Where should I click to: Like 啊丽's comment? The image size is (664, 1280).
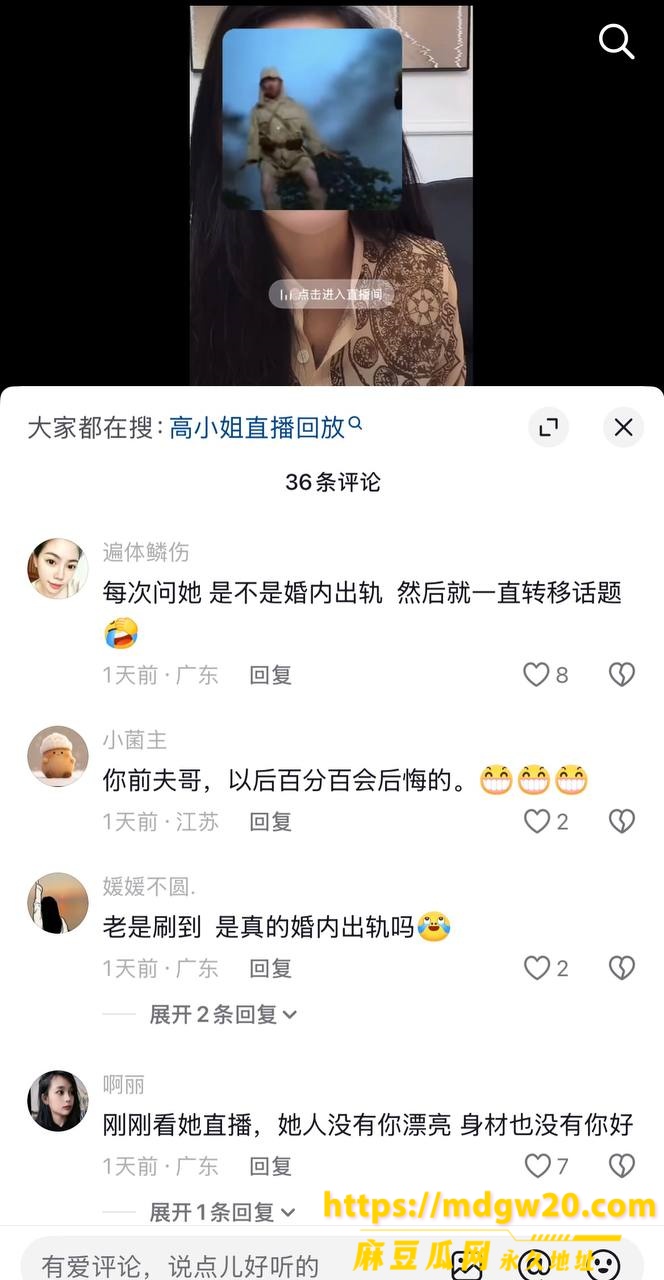click(546, 1166)
